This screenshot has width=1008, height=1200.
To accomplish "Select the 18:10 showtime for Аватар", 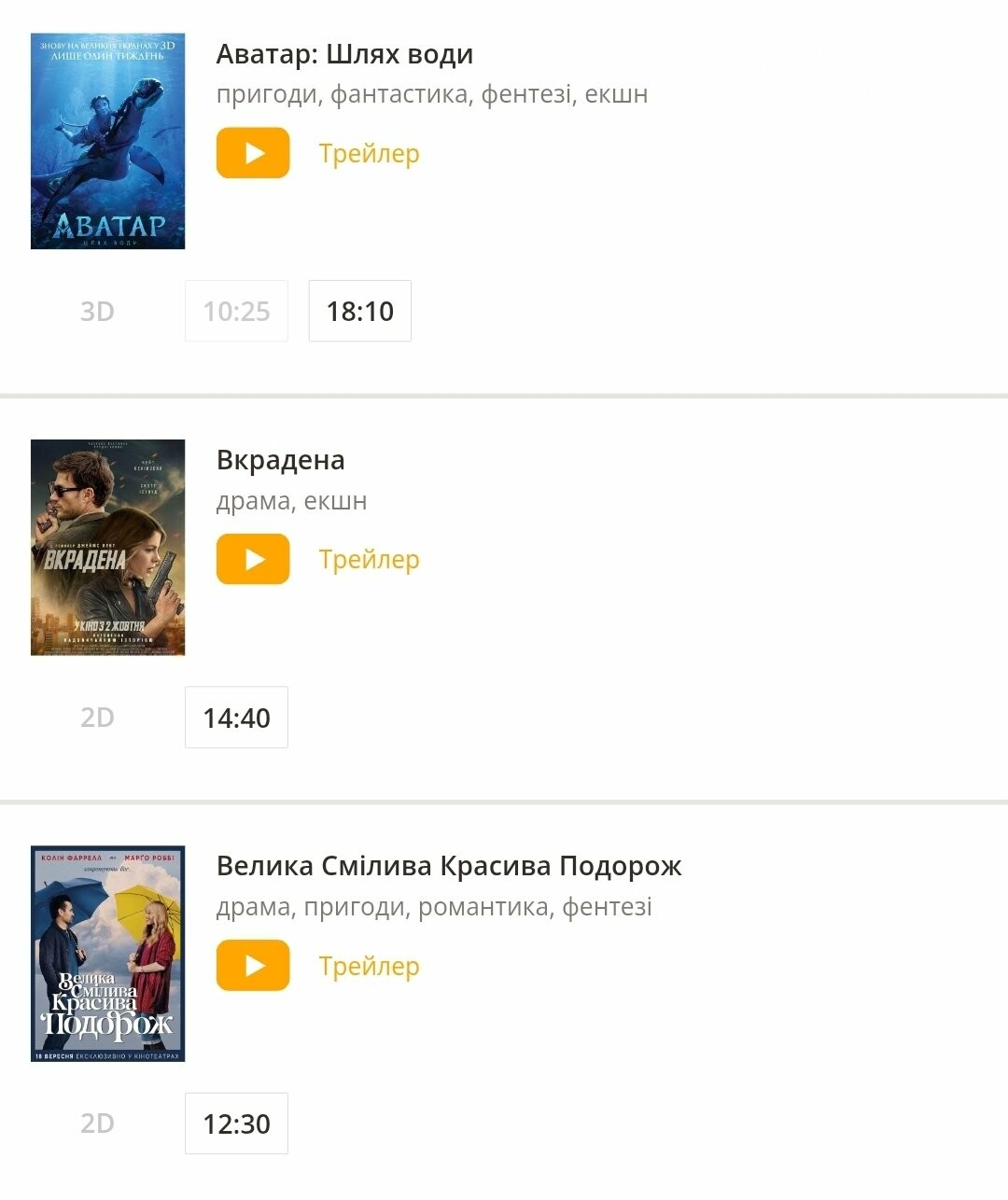I will pos(360,311).
